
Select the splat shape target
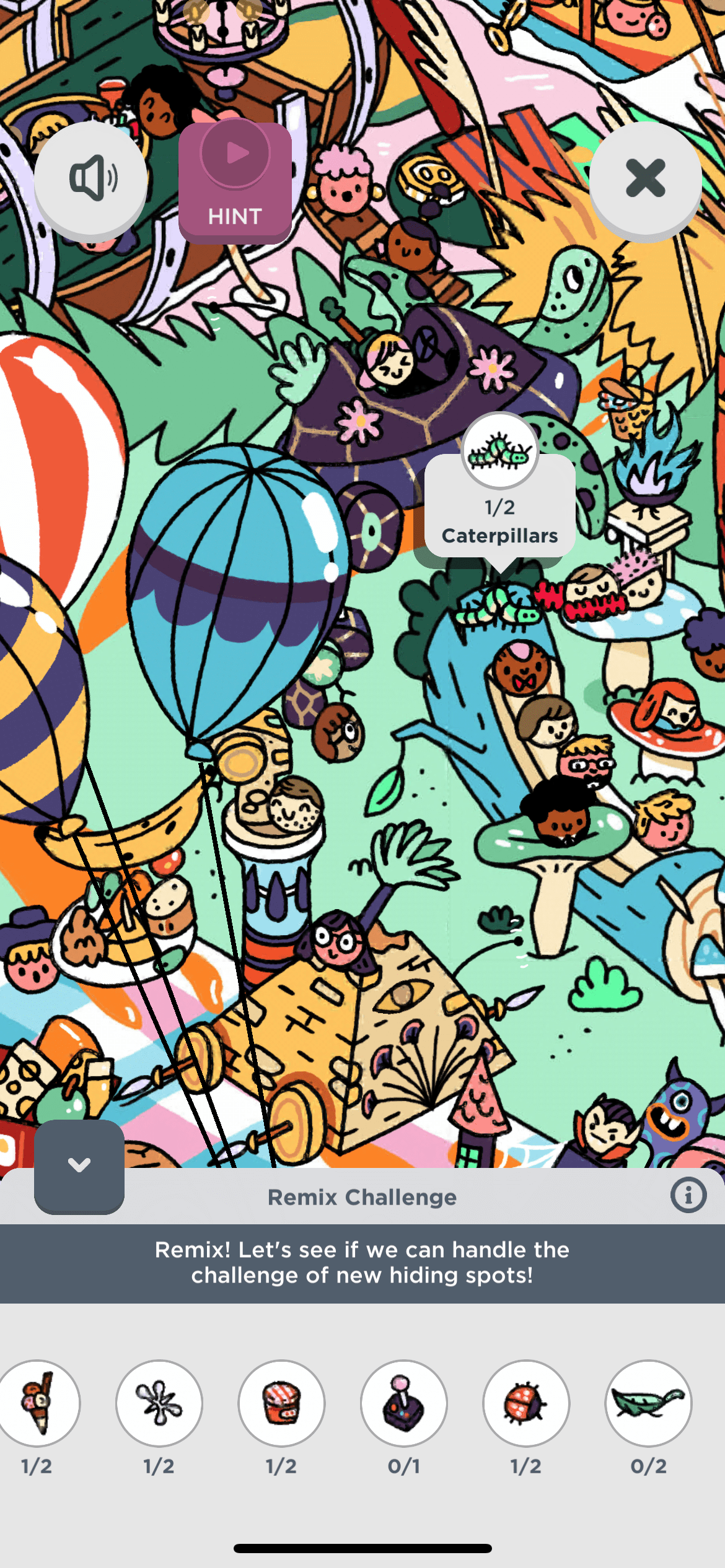[159, 1402]
